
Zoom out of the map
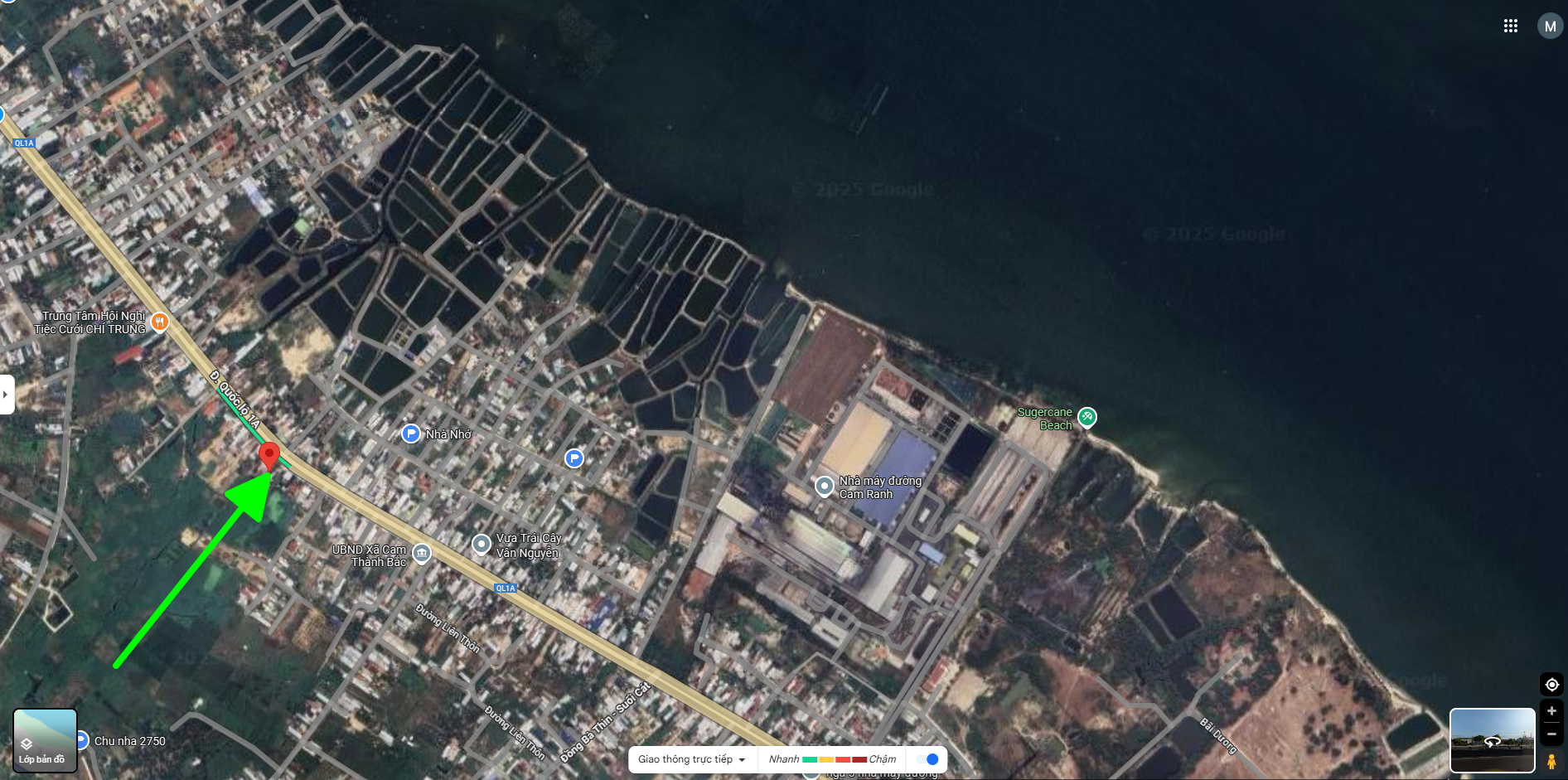click(1551, 734)
